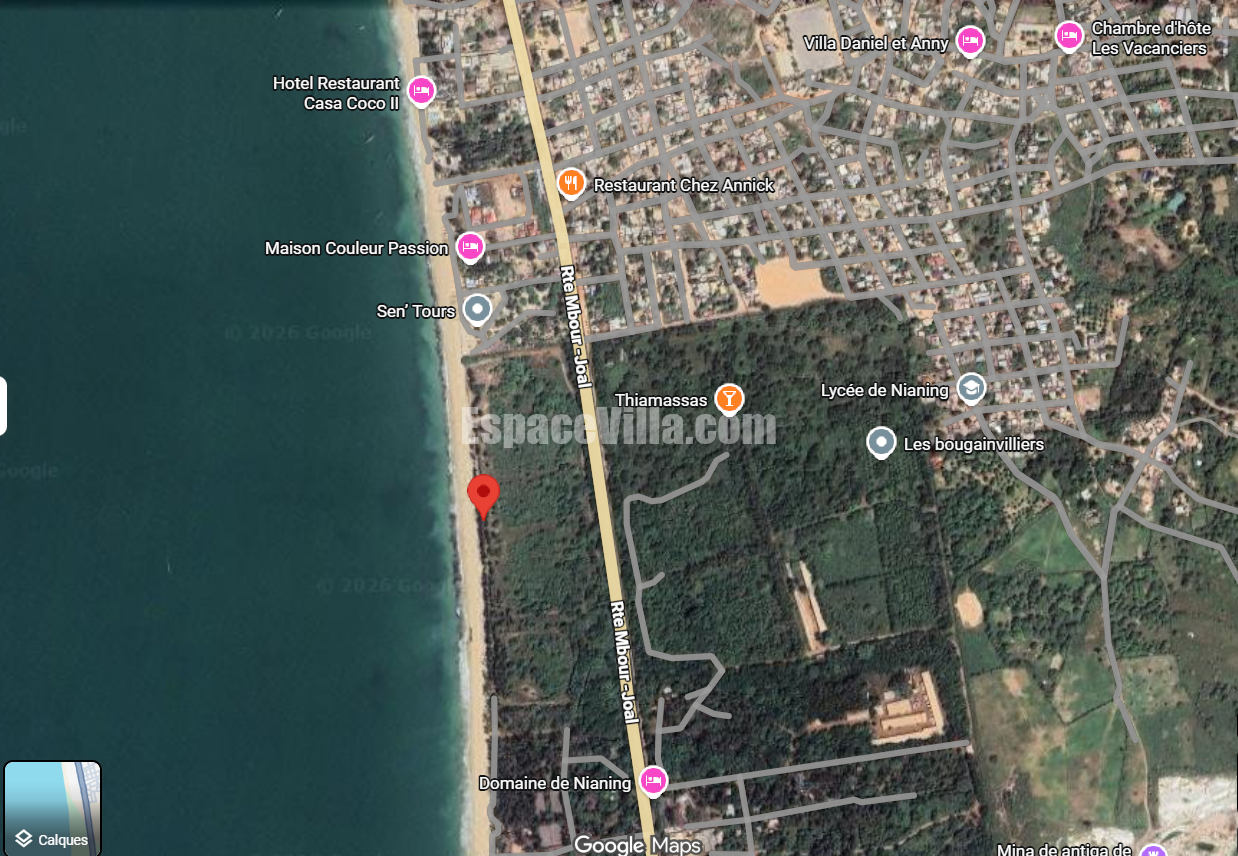Open Hotel Restaurant Casa Coco II marker
This screenshot has height=856, width=1238.
pyautogui.click(x=421, y=91)
